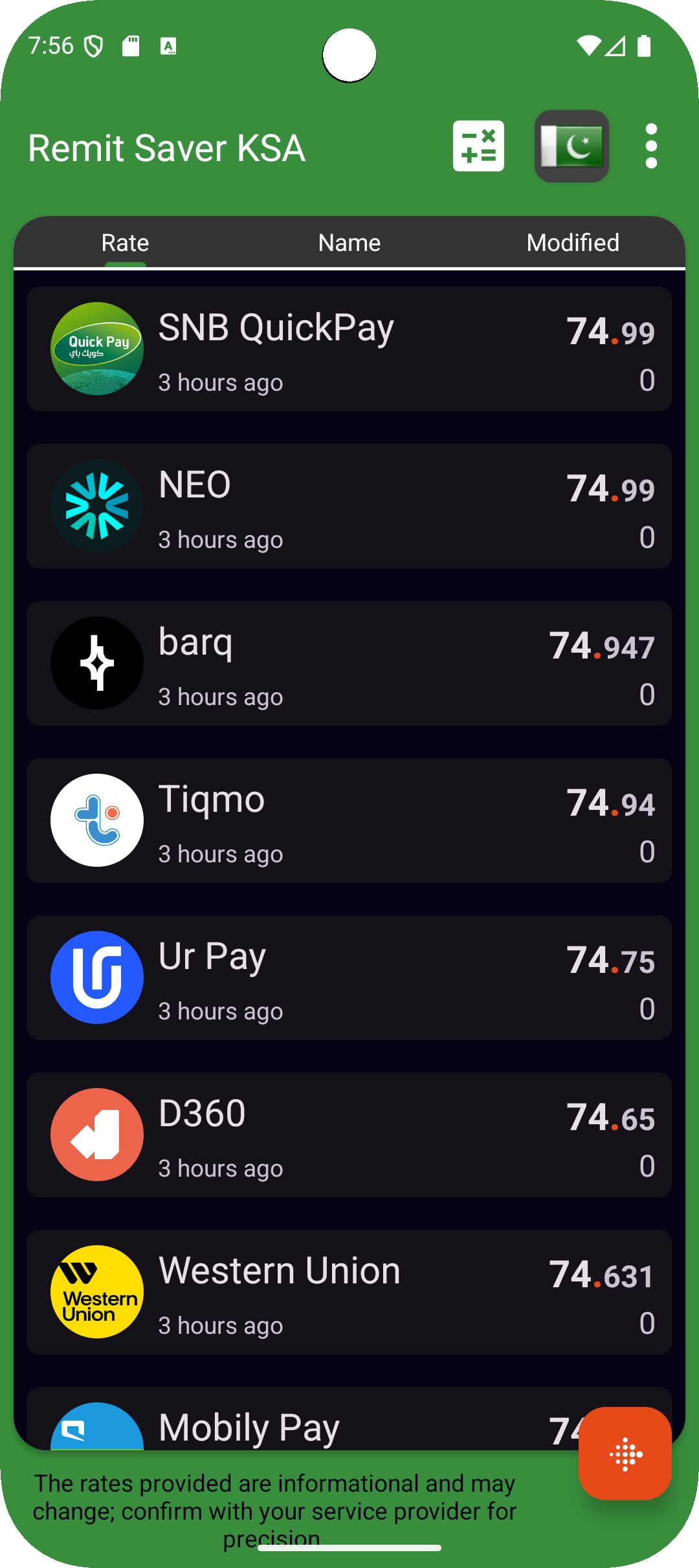Open the overflow menu

(651, 146)
